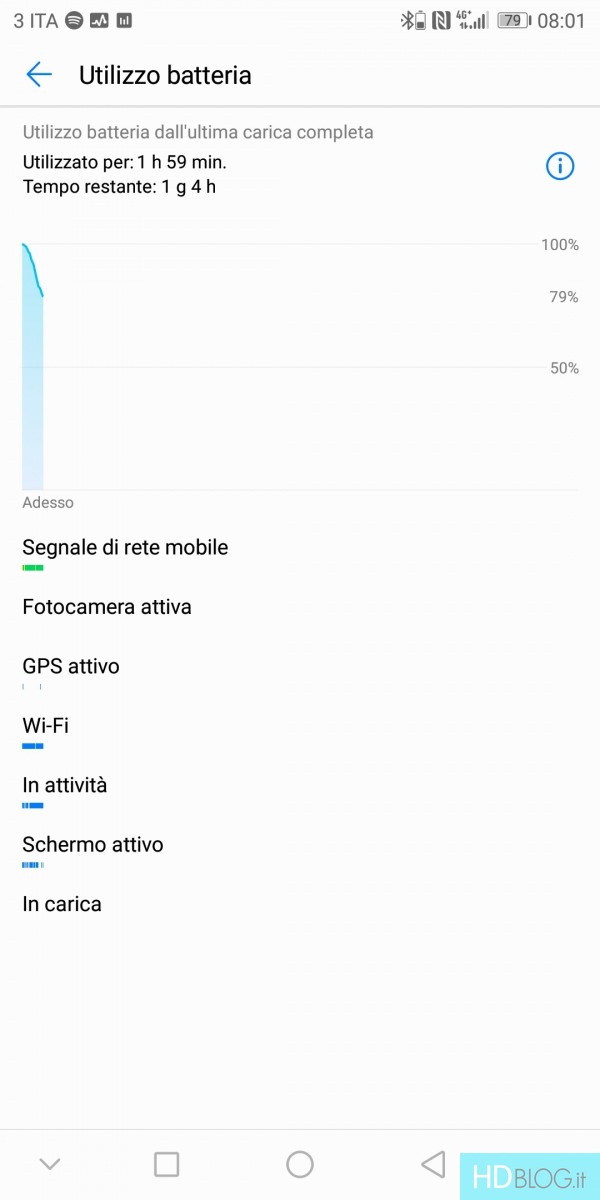
Task: Tap the system back triangle
Action: coord(433,1163)
